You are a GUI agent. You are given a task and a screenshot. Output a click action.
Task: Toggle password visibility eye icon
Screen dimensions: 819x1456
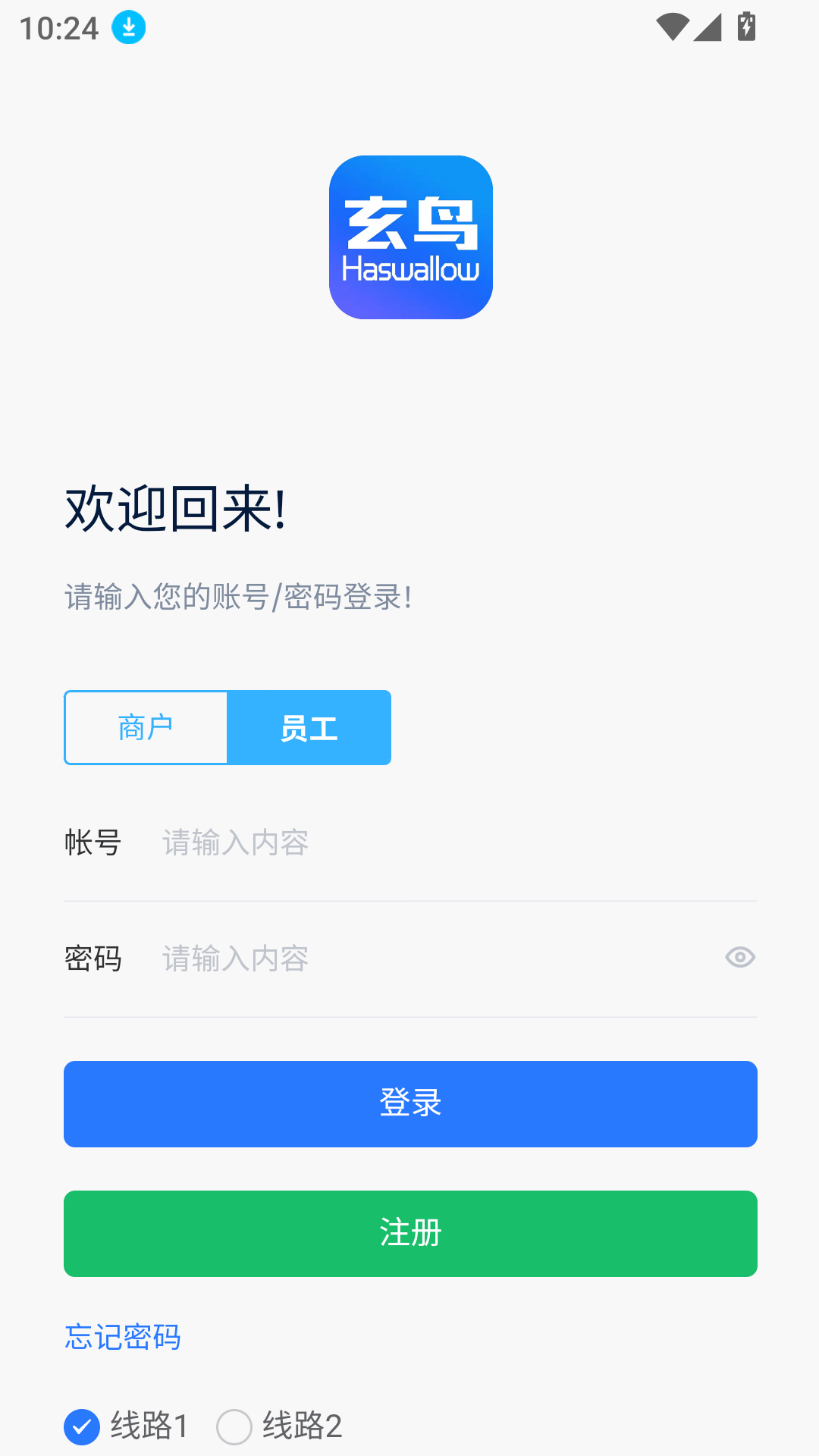[x=739, y=958]
